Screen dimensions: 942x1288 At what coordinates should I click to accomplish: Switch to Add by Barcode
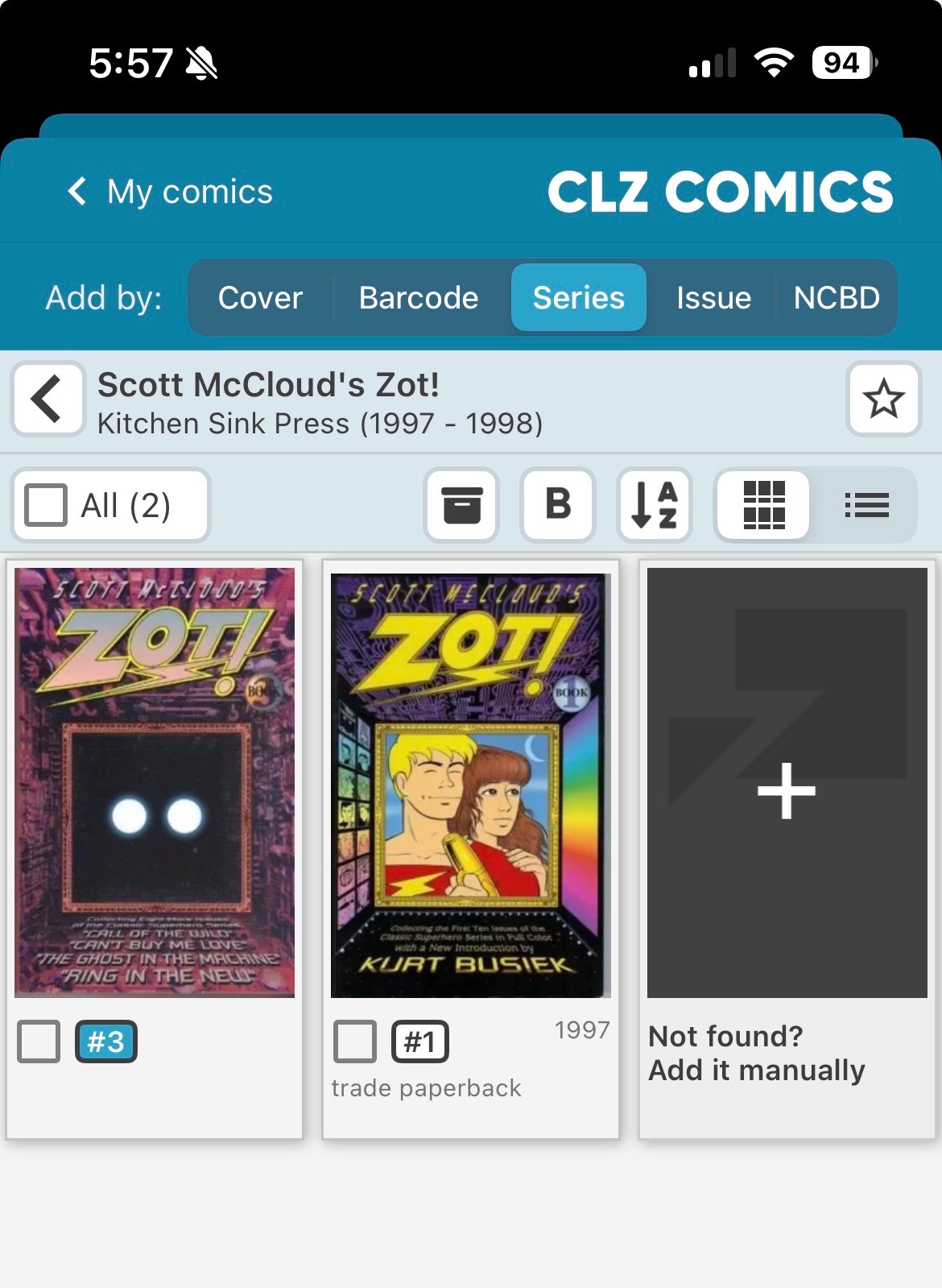click(x=418, y=298)
